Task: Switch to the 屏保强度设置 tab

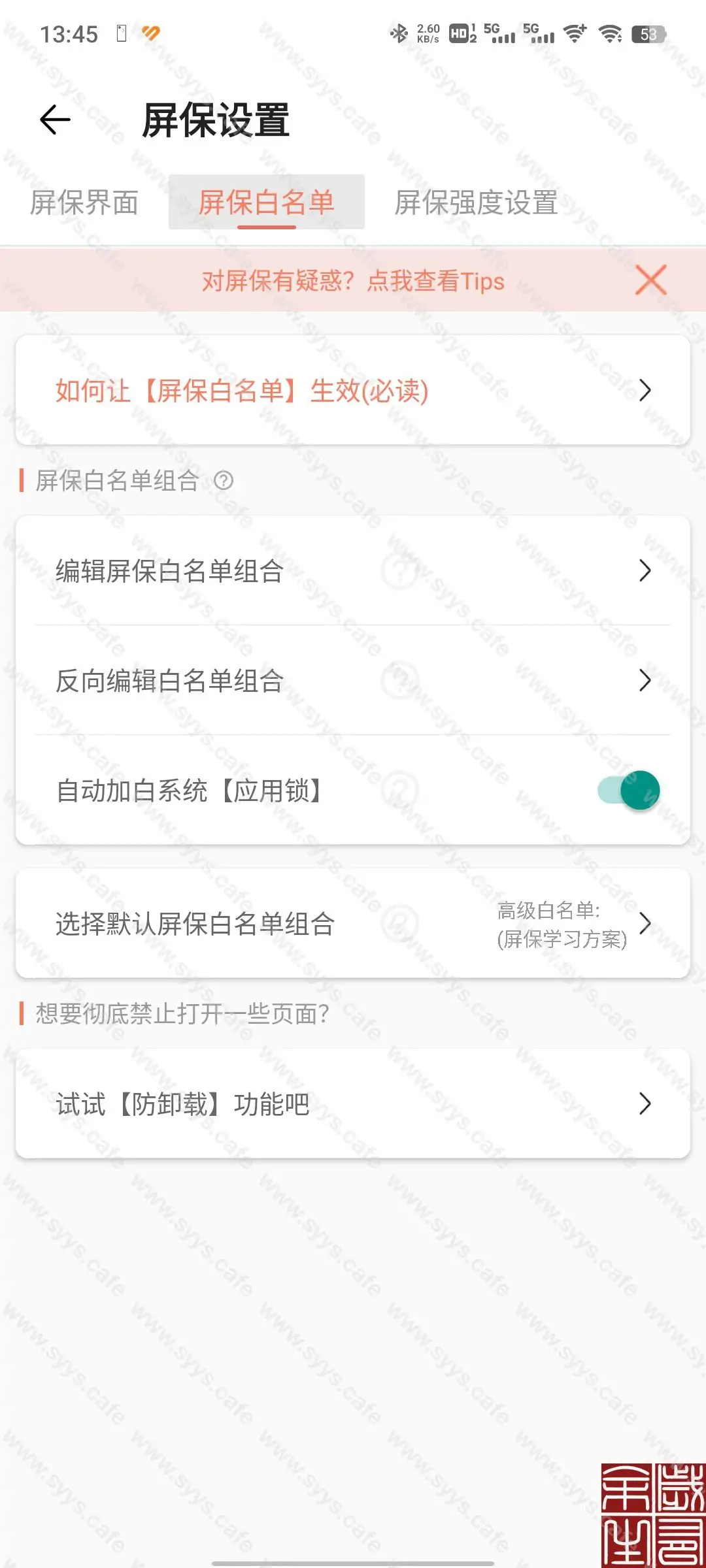Action: pos(475,203)
